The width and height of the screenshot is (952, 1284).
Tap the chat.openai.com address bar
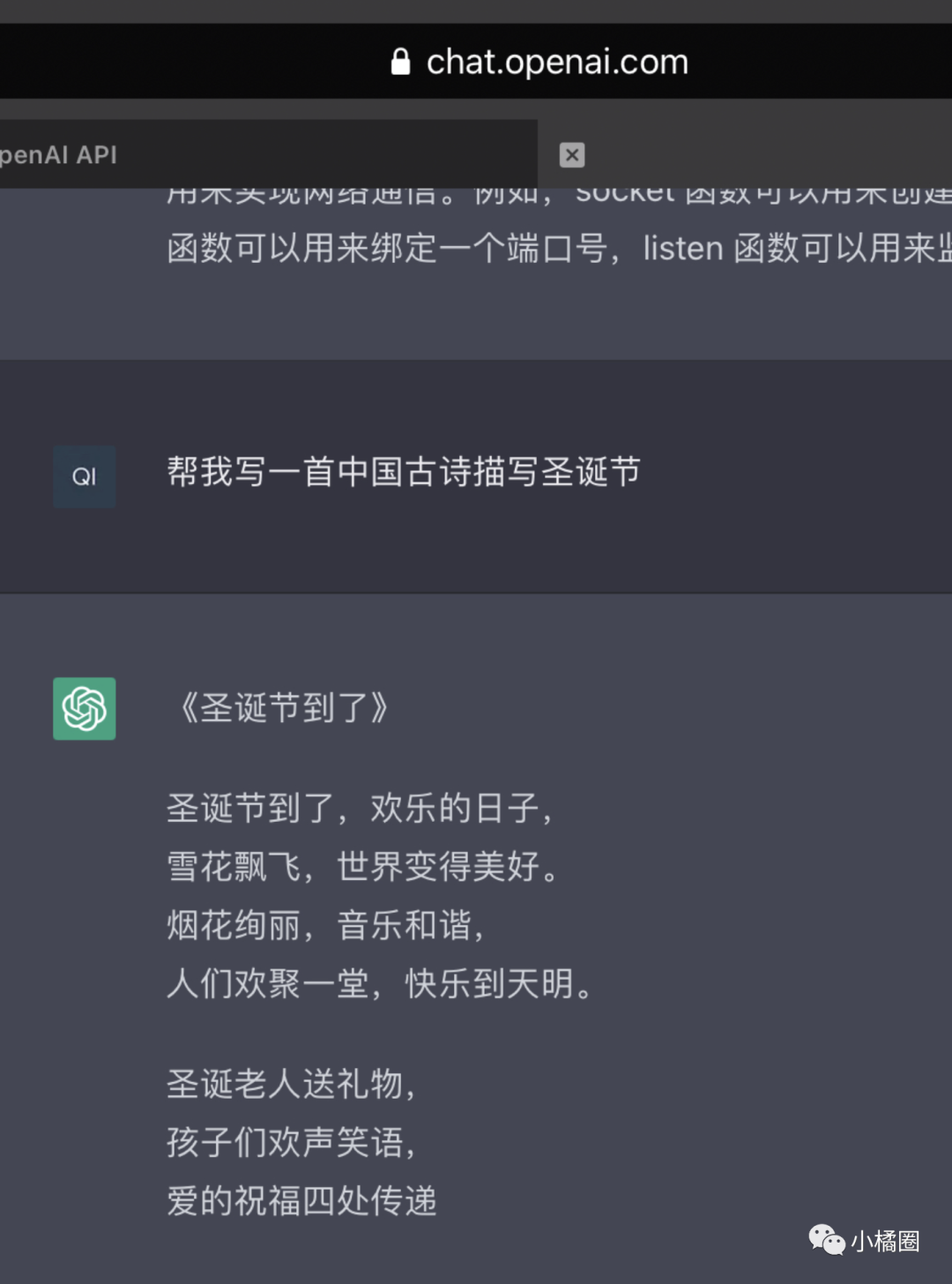pos(539,62)
